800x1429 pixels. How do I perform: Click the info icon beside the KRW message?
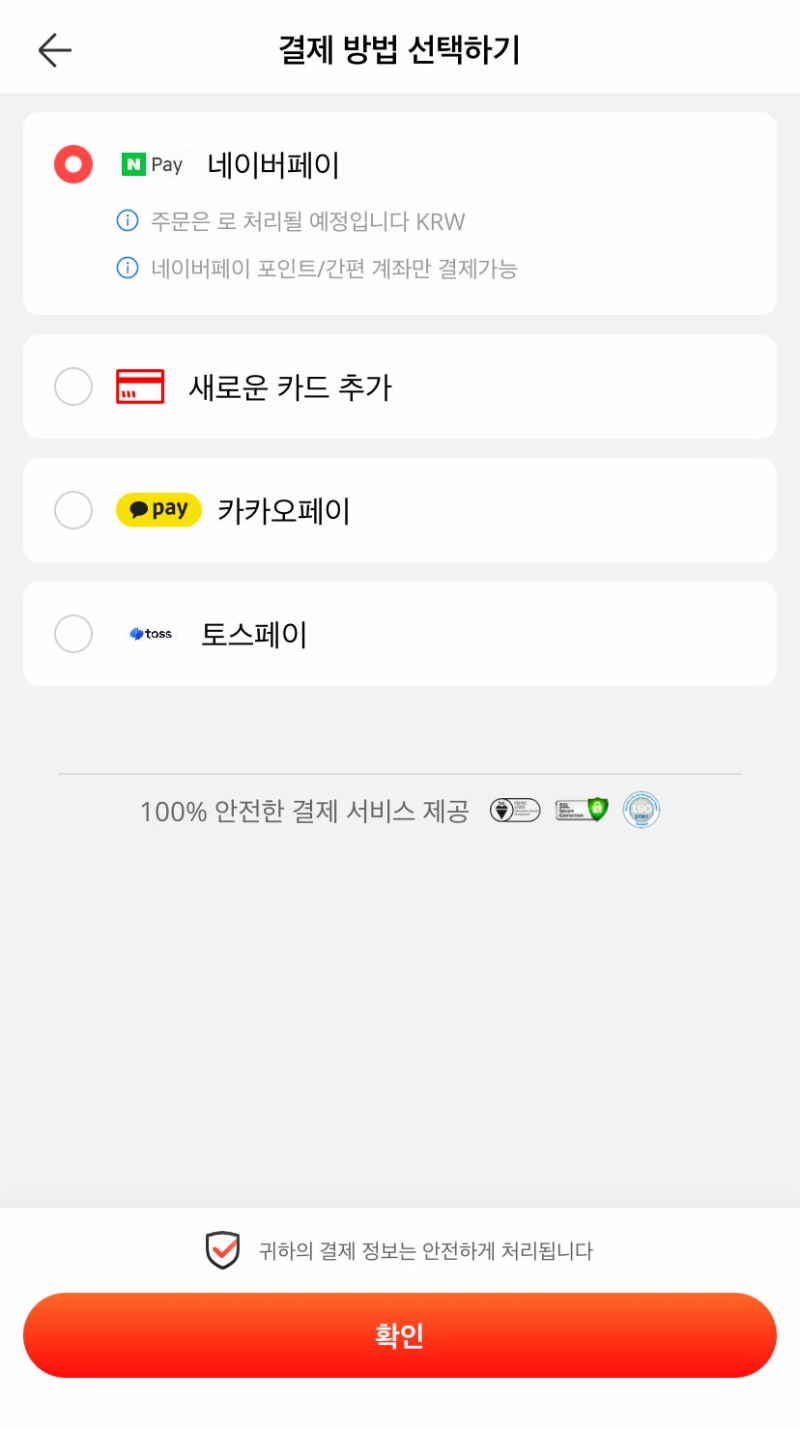126,221
